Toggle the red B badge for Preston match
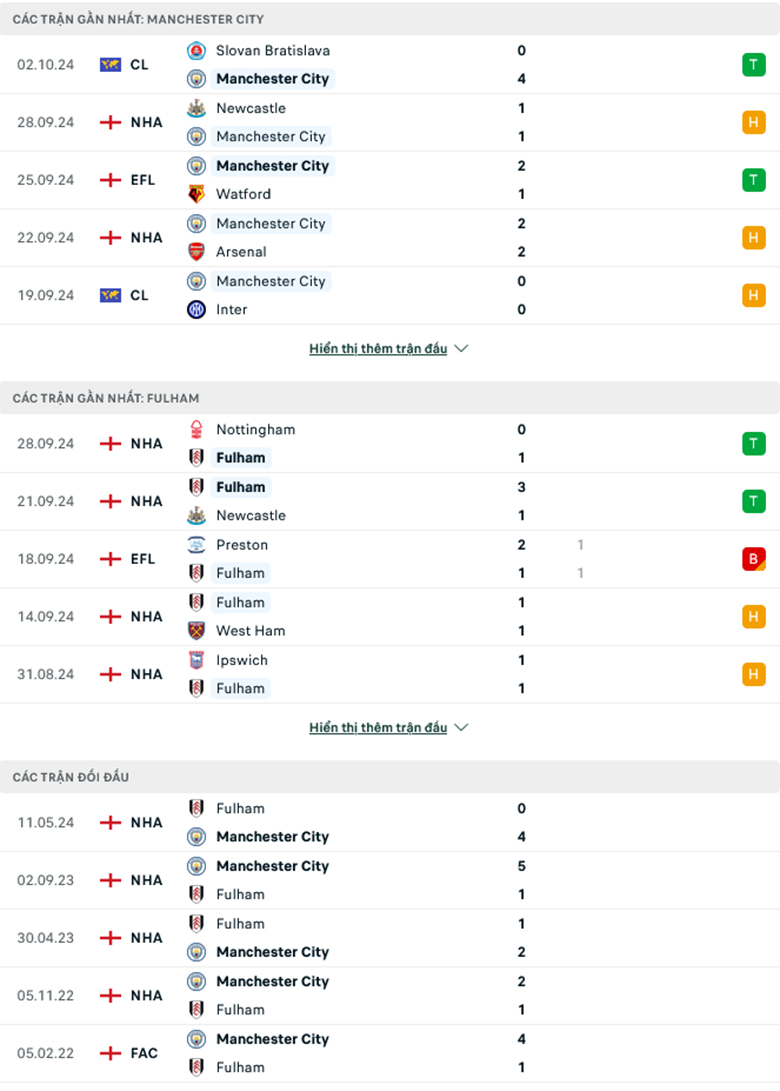780x1091 pixels. coord(755,559)
